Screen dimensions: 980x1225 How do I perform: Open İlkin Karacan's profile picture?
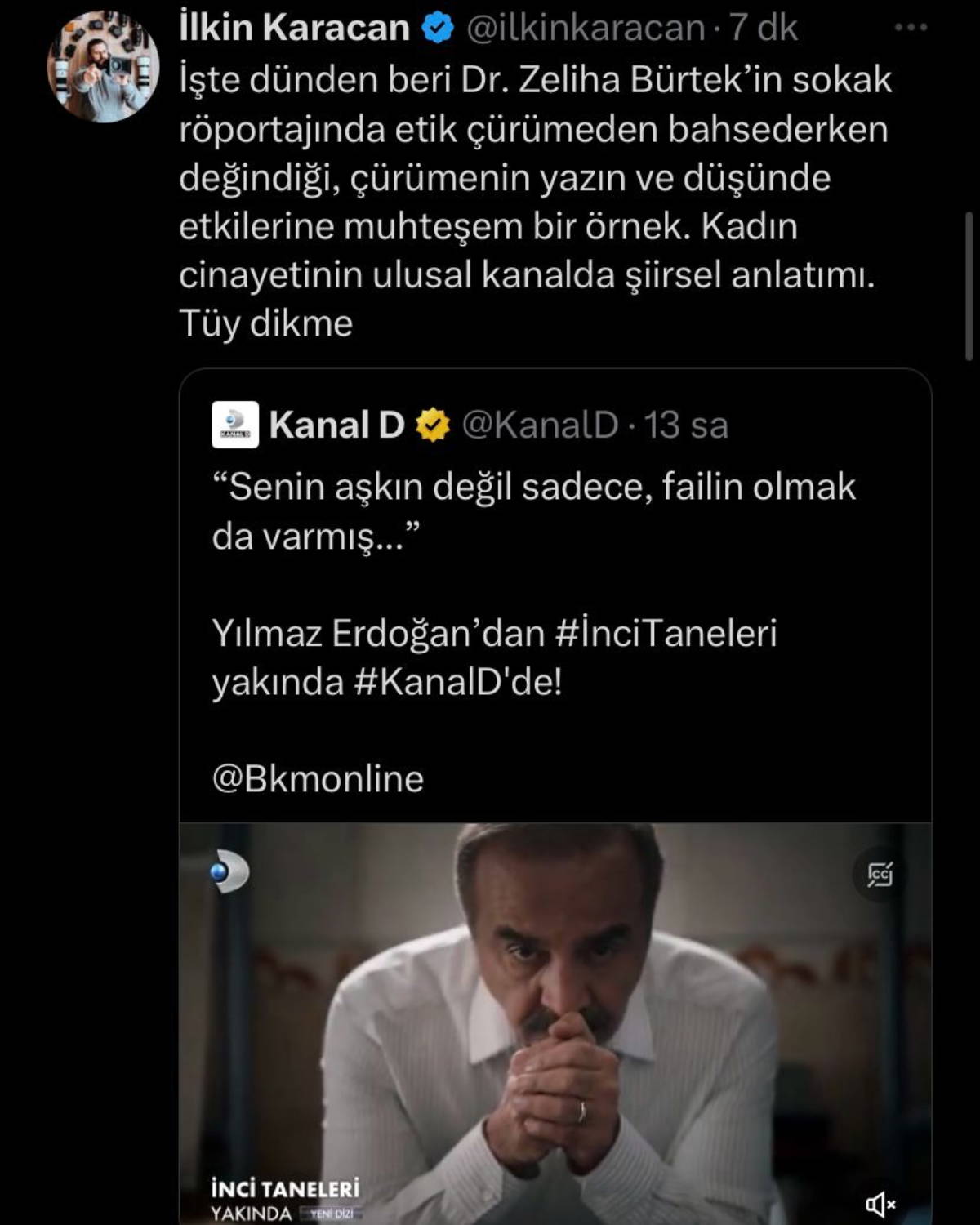pyautogui.click(x=103, y=67)
